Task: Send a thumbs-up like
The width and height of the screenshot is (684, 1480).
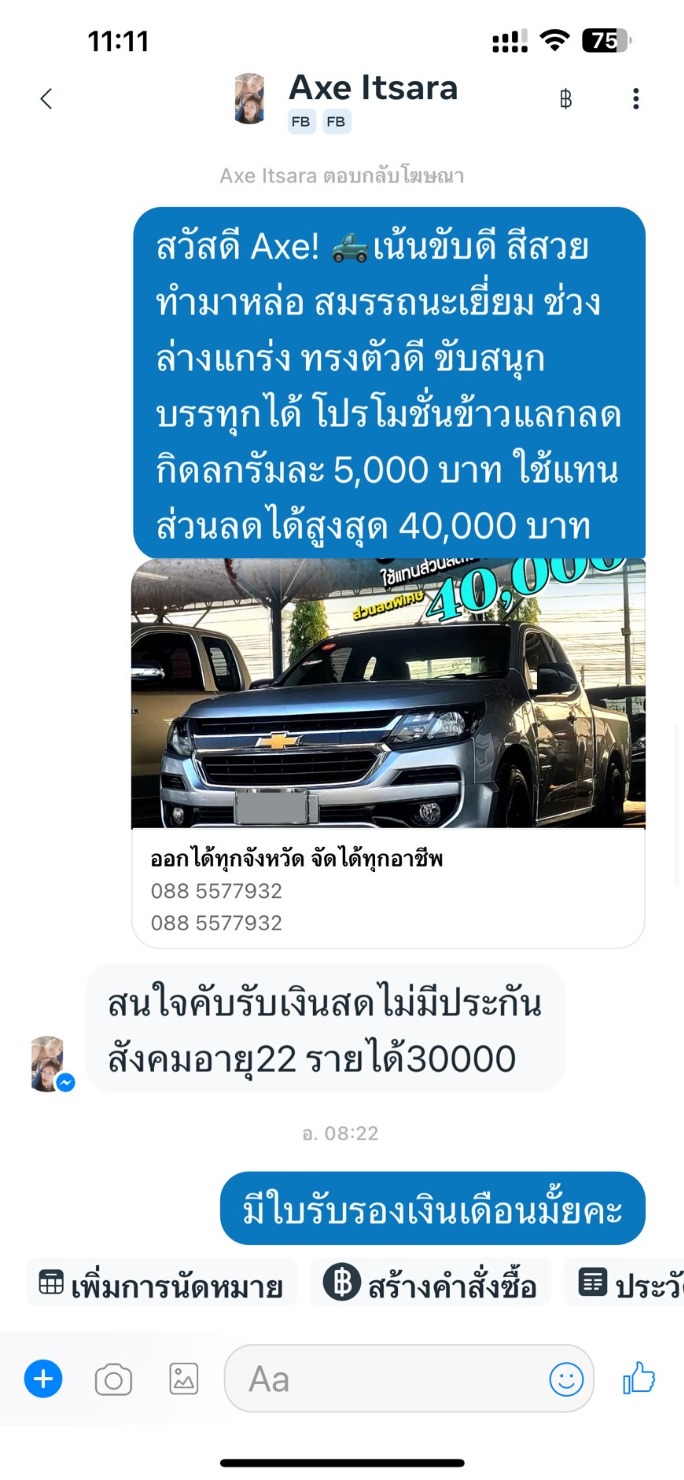Action: click(x=639, y=1380)
